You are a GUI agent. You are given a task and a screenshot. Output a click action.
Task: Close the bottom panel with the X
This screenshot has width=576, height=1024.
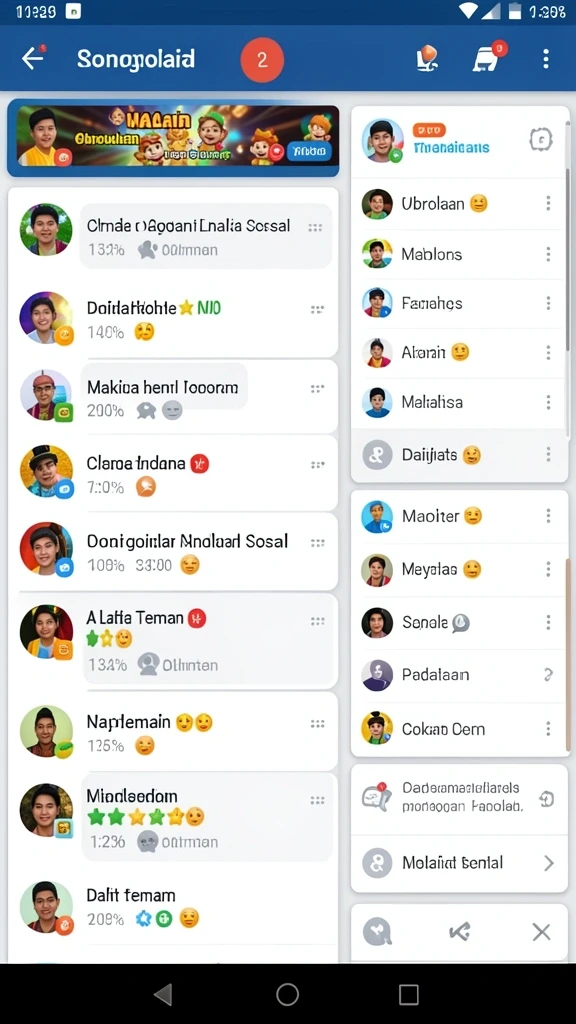click(x=541, y=932)
